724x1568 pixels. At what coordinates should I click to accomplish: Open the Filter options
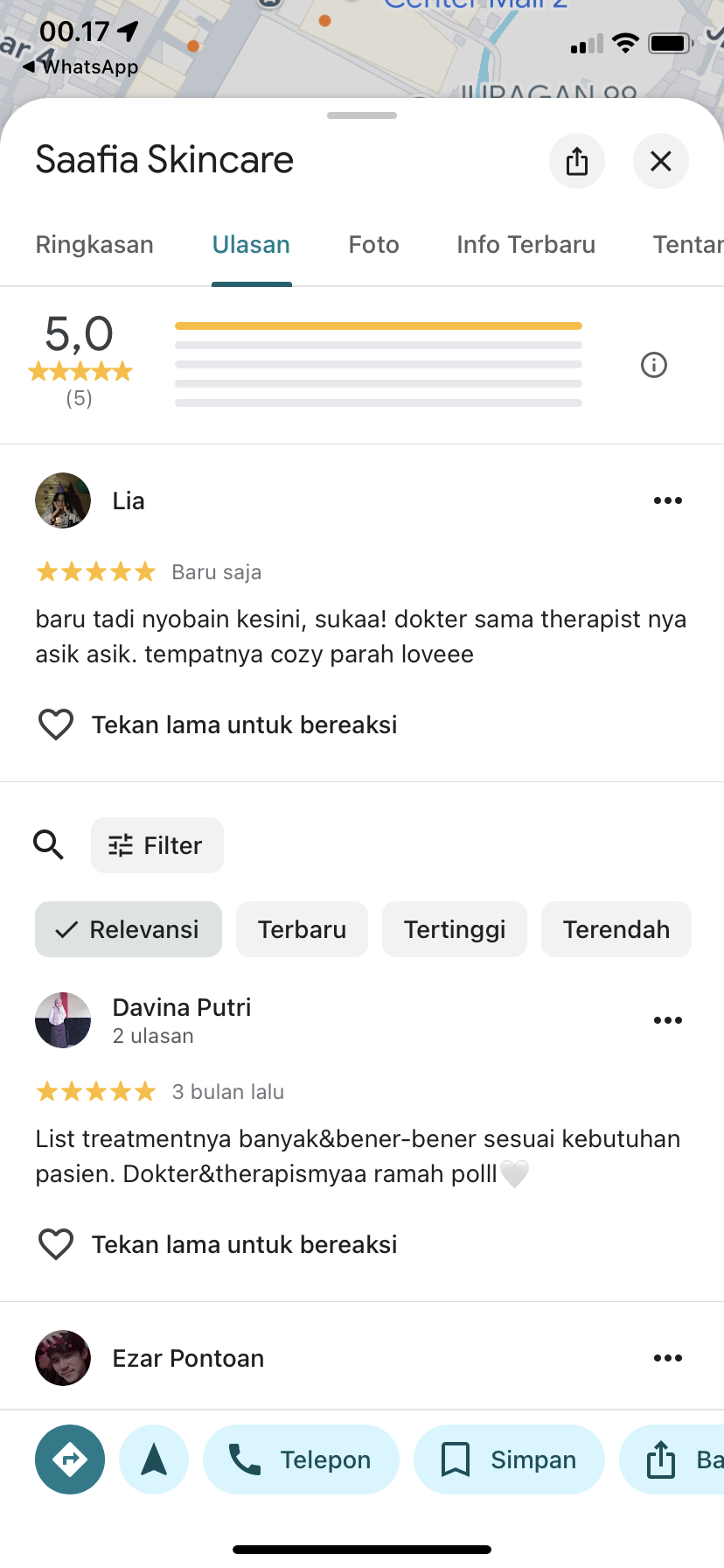coord(157,845)
